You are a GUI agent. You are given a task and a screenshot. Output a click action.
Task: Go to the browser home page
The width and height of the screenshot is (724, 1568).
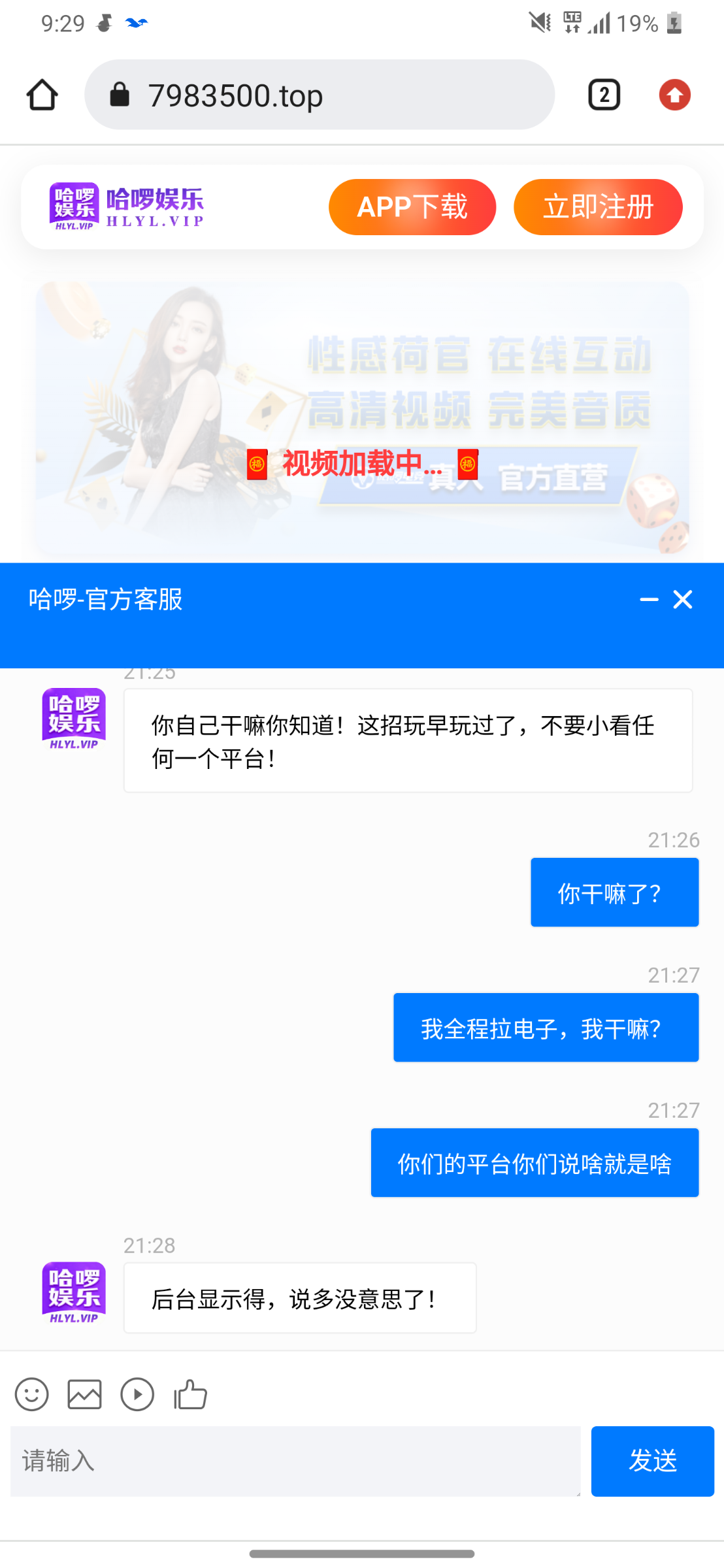pyautogui.click(x=42, y=95)
